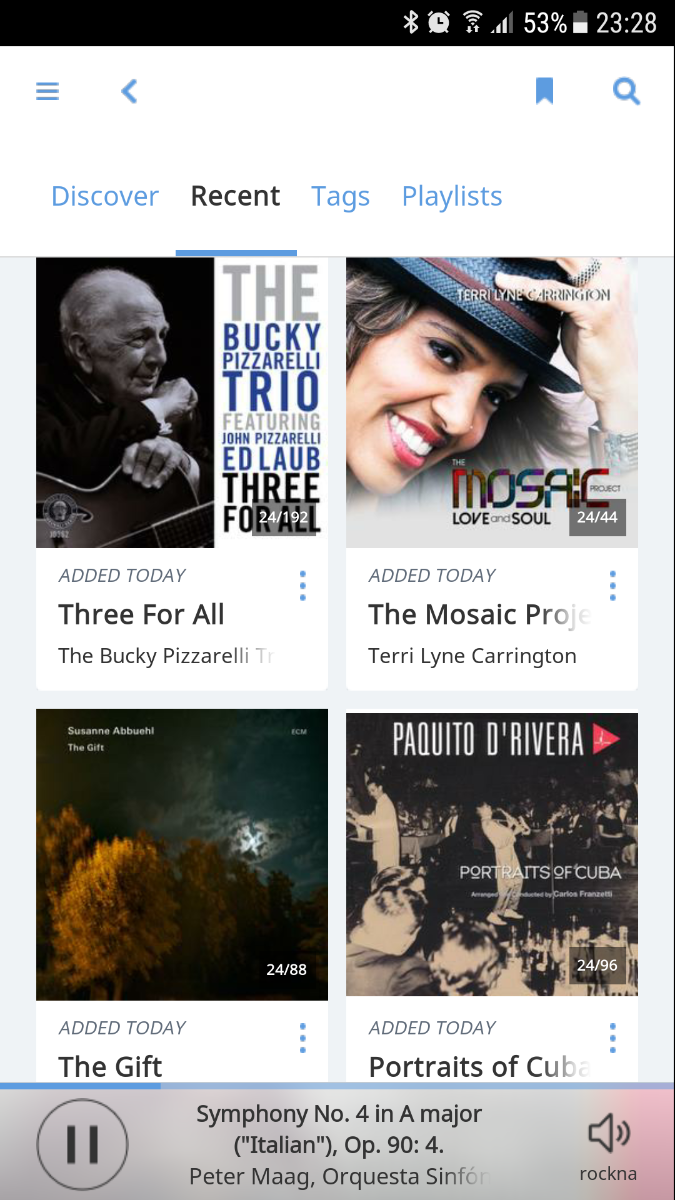Open The Gift album by Susanne Abbuehl
The height and width of the screenshot is (1200, 675).
(x=182, y=855)
